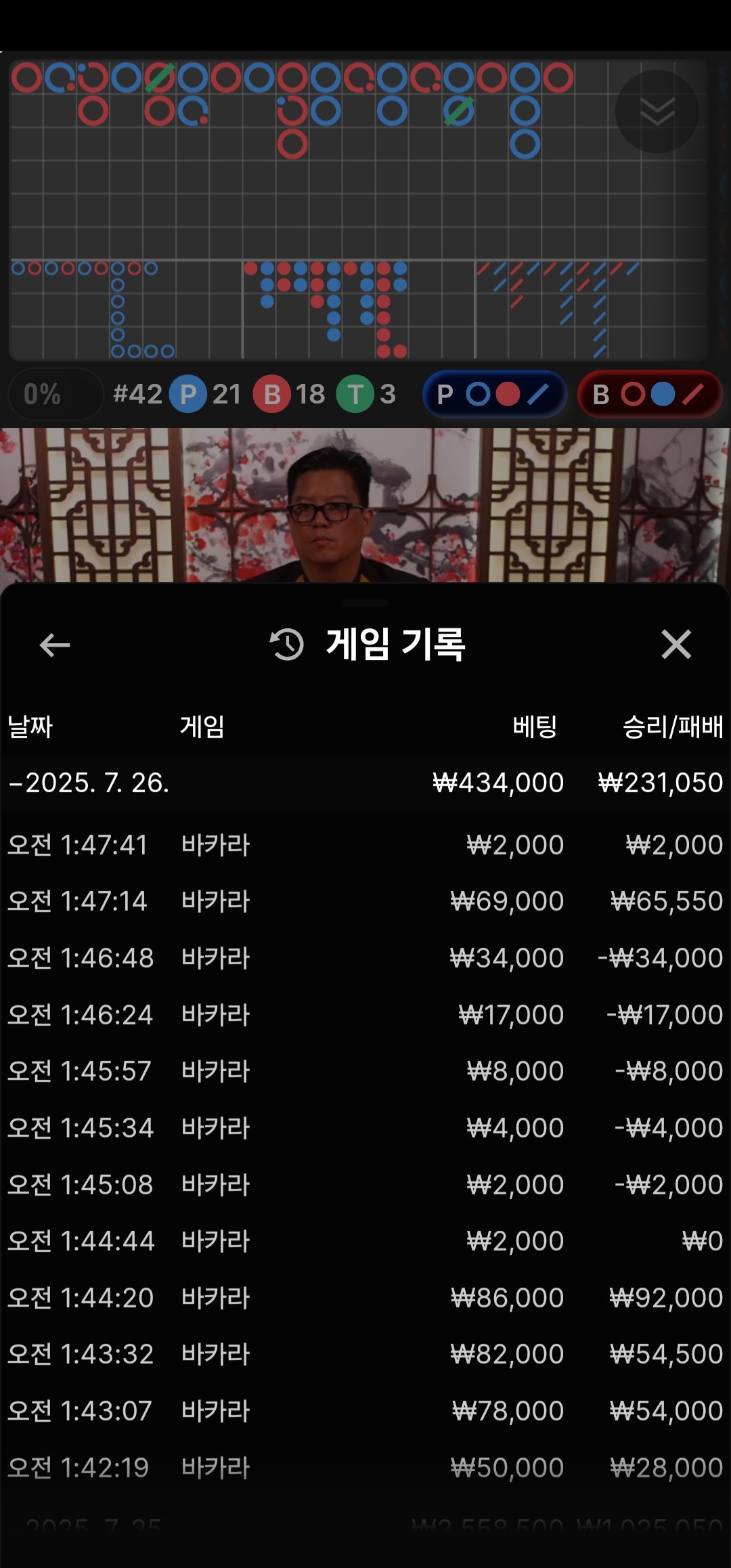Close the 게임 기록 panel
This screenshot has height=1568, width=731.
(675, 645)
